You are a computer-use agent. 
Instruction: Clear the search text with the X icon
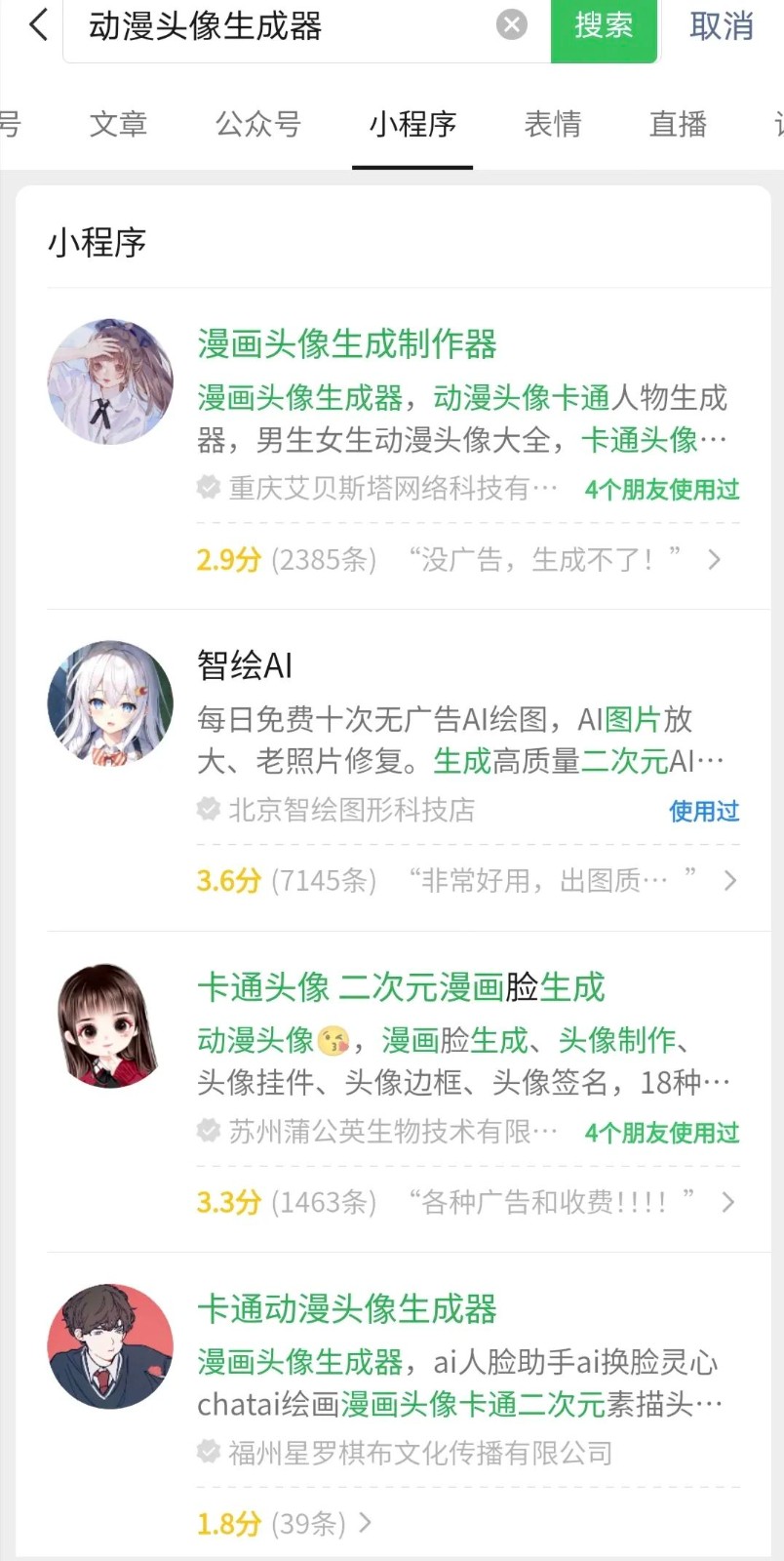pos(512,25)
